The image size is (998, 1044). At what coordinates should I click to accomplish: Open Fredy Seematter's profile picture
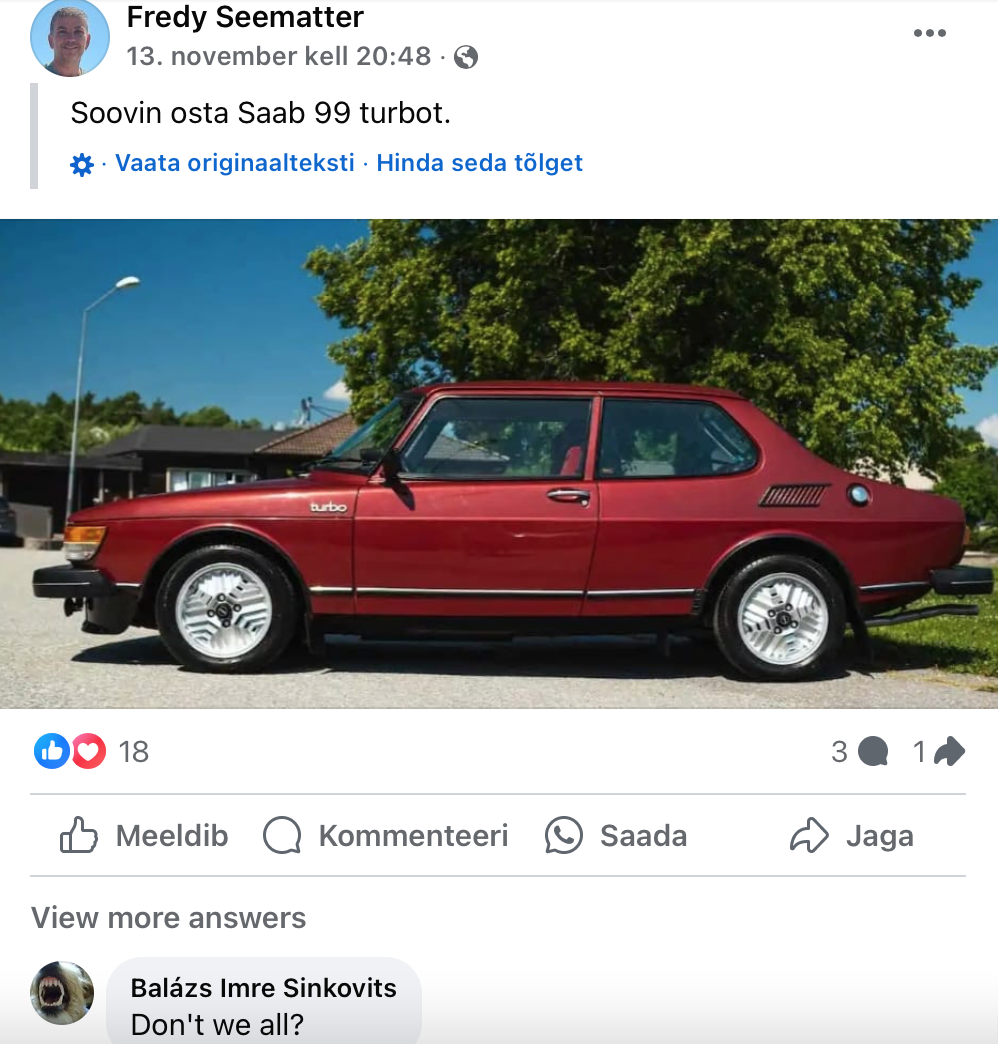[x=70, y=38]
